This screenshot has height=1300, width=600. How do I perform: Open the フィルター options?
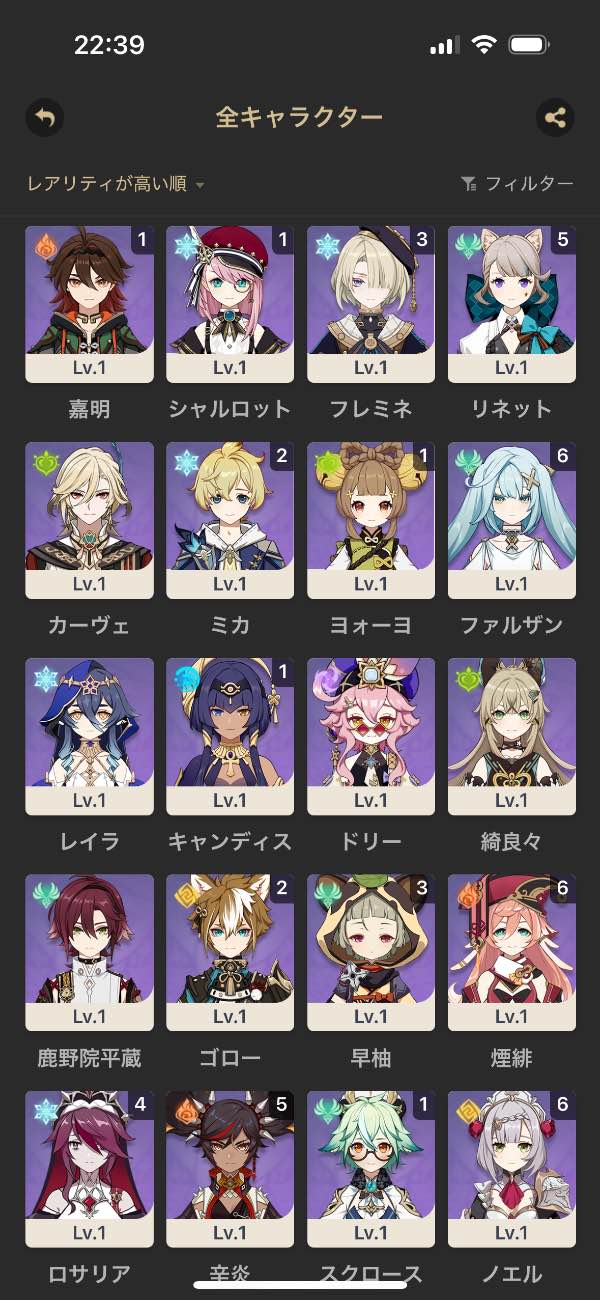(x=517, y=184)
